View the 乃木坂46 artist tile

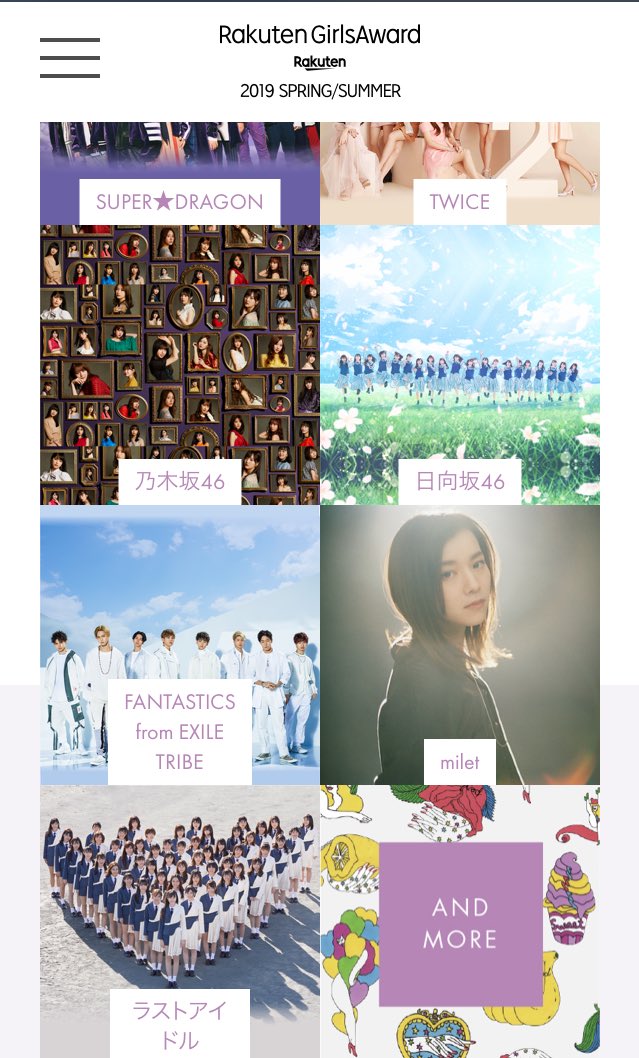click(179, 365)
